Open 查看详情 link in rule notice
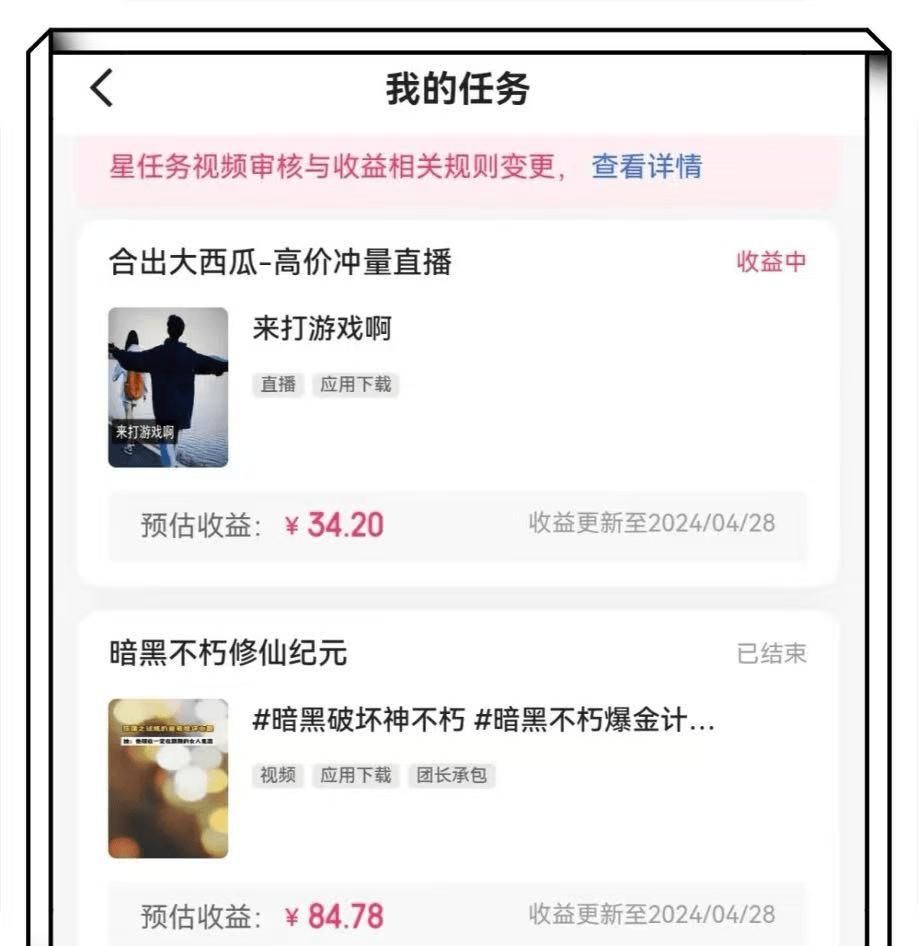The image size is (918, 946). tap(647, 167)
